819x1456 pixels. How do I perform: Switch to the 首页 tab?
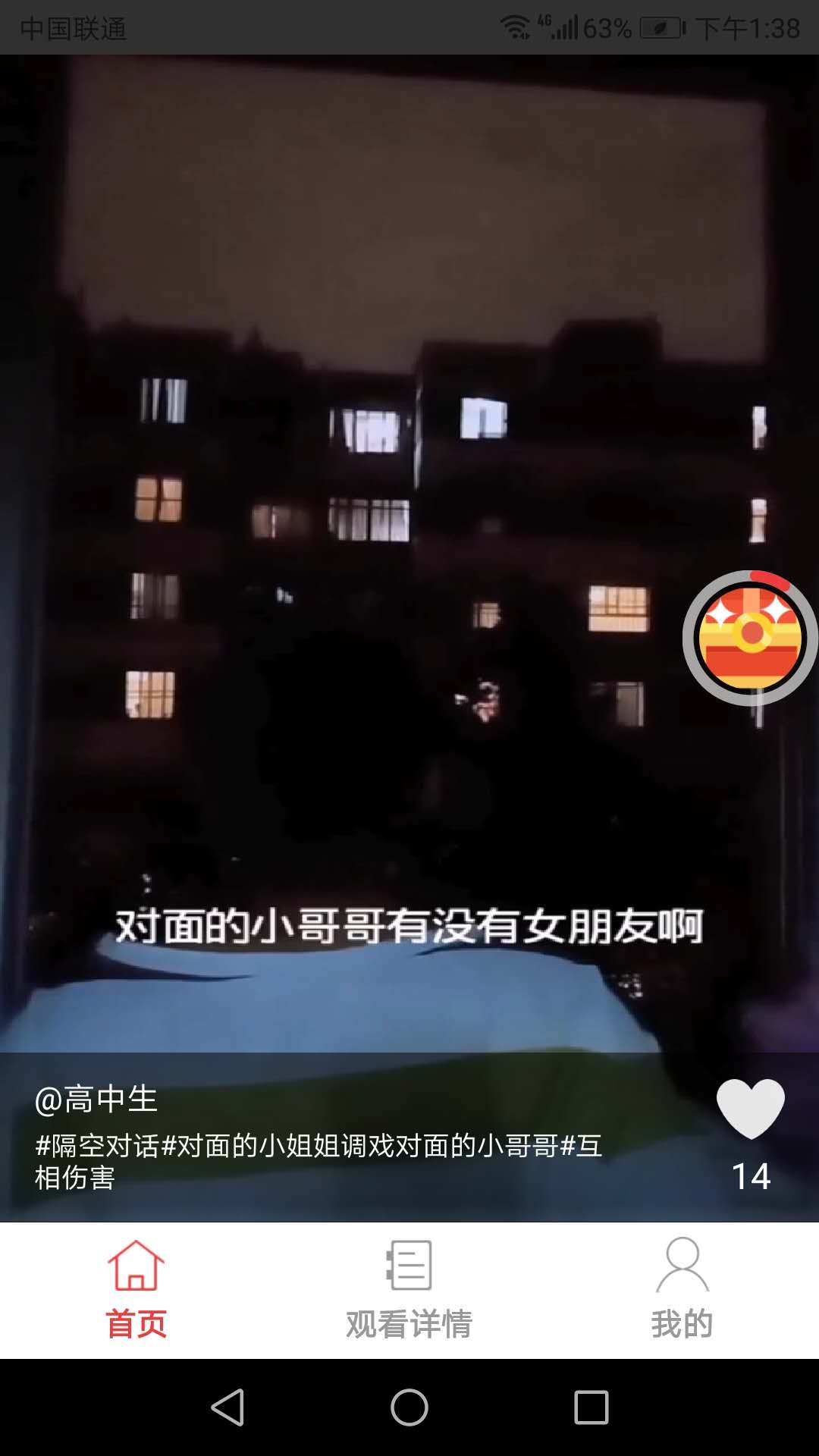[136, 1289]
